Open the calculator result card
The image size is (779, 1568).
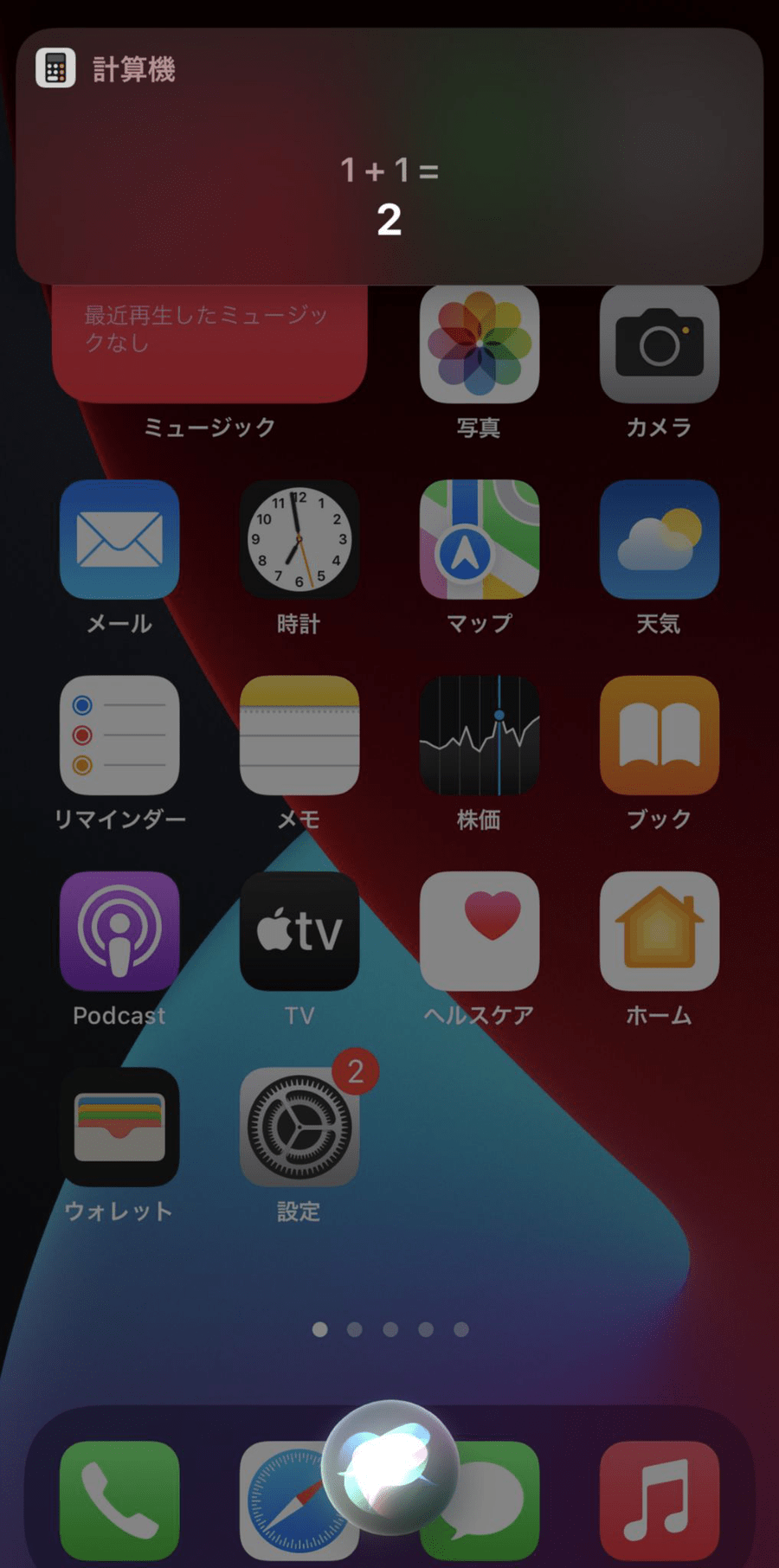389,156
